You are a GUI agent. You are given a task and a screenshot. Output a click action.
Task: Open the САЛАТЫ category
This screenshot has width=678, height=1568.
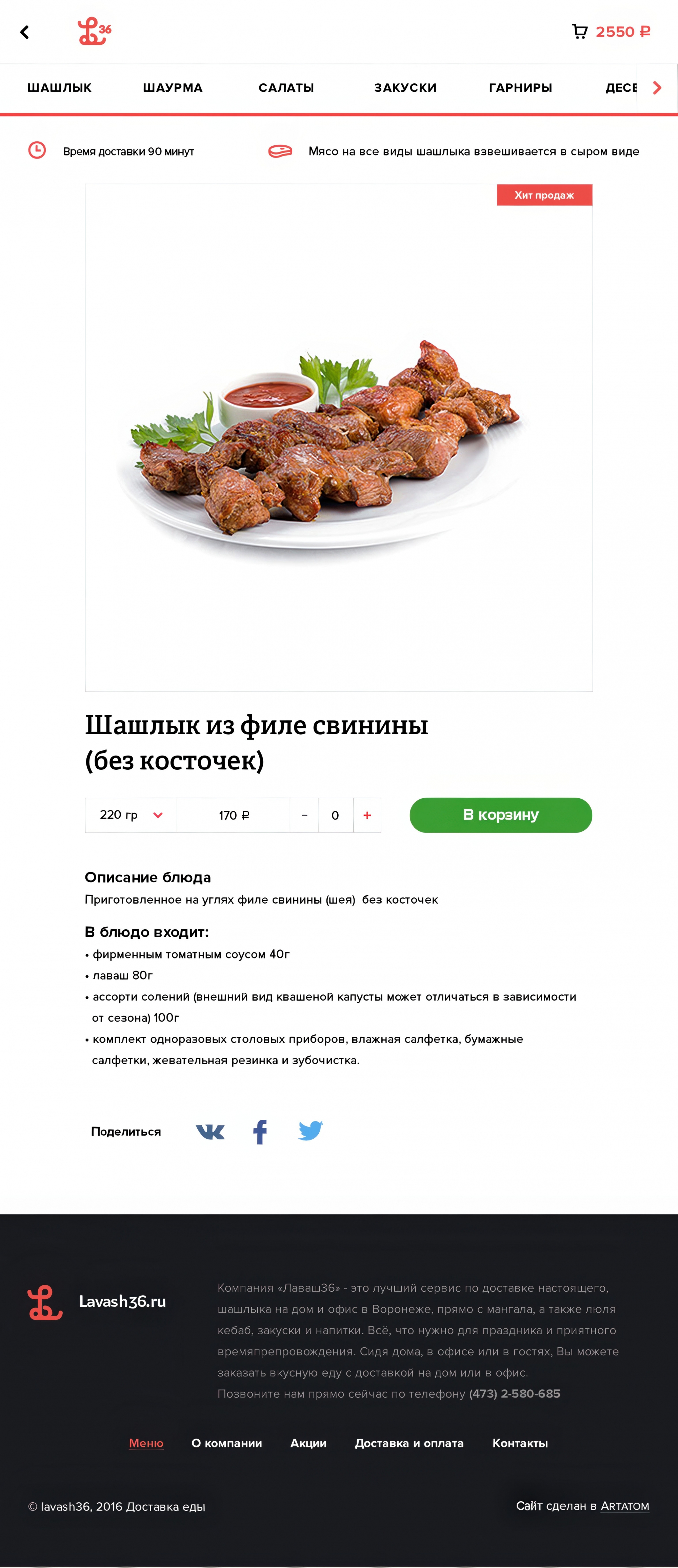[286, 88]
